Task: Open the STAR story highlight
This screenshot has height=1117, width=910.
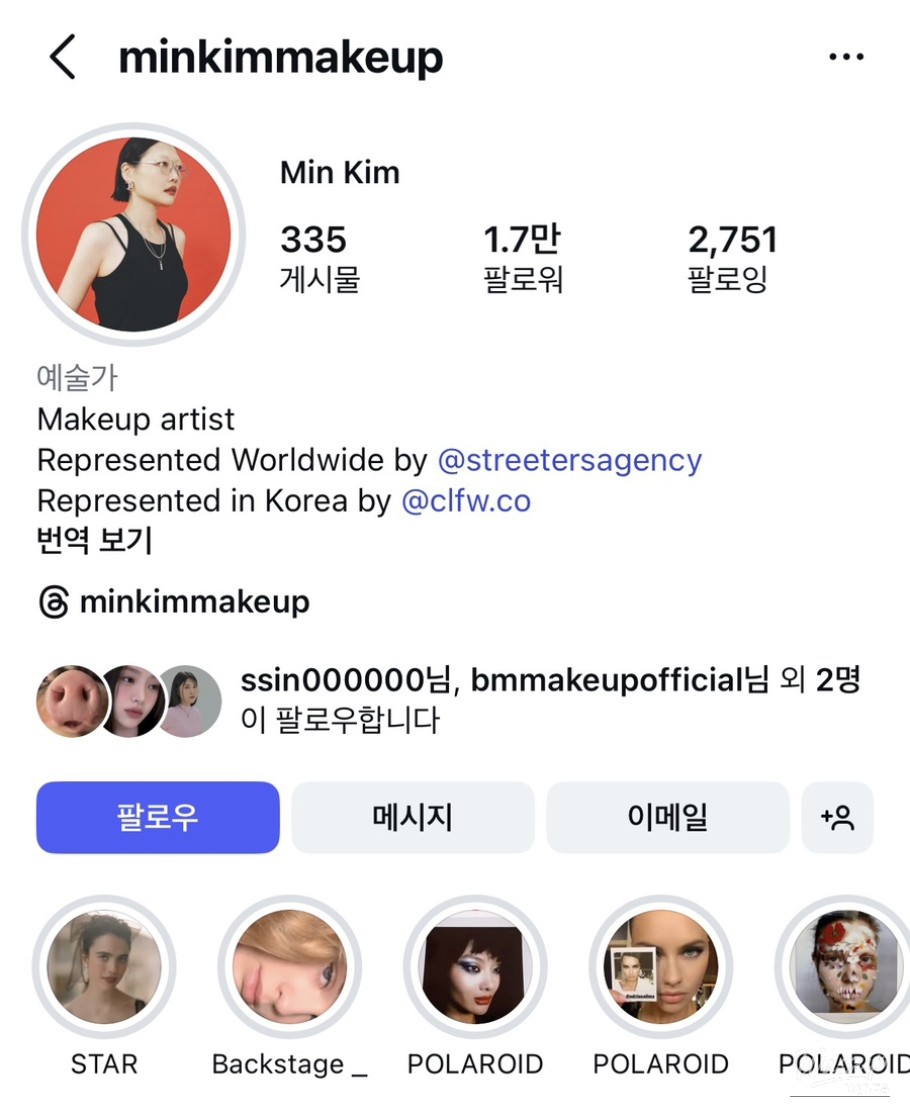Action: [104, 967]
